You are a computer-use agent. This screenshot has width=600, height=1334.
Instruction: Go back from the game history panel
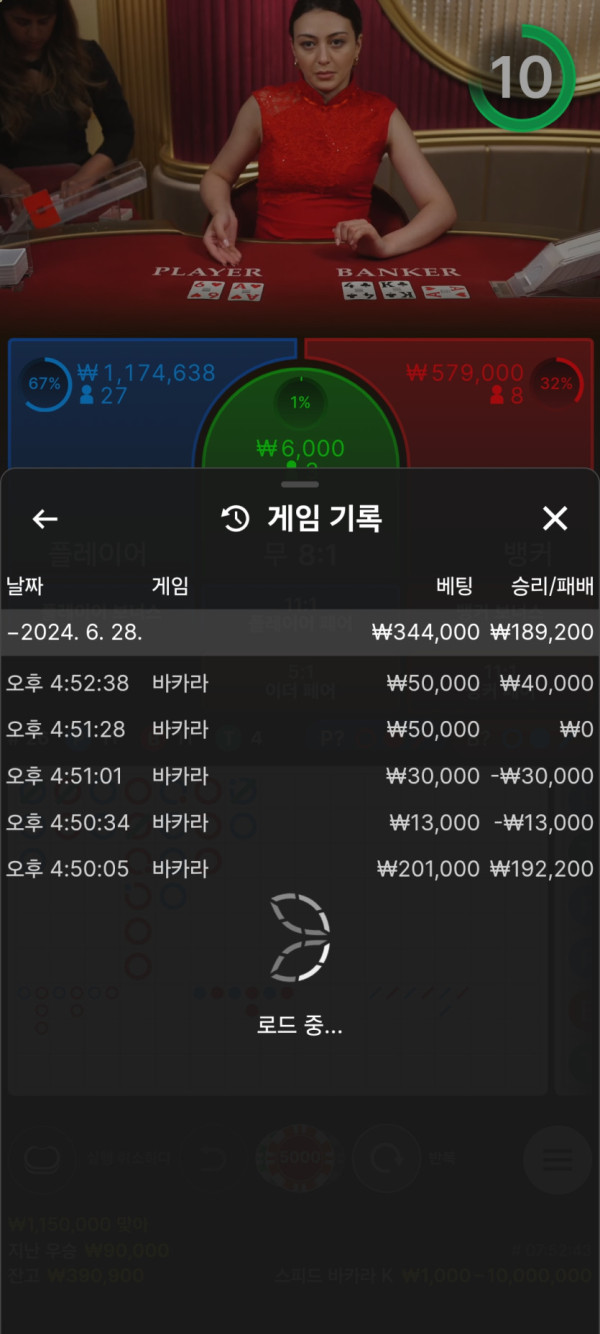click(x=45, y=518)
